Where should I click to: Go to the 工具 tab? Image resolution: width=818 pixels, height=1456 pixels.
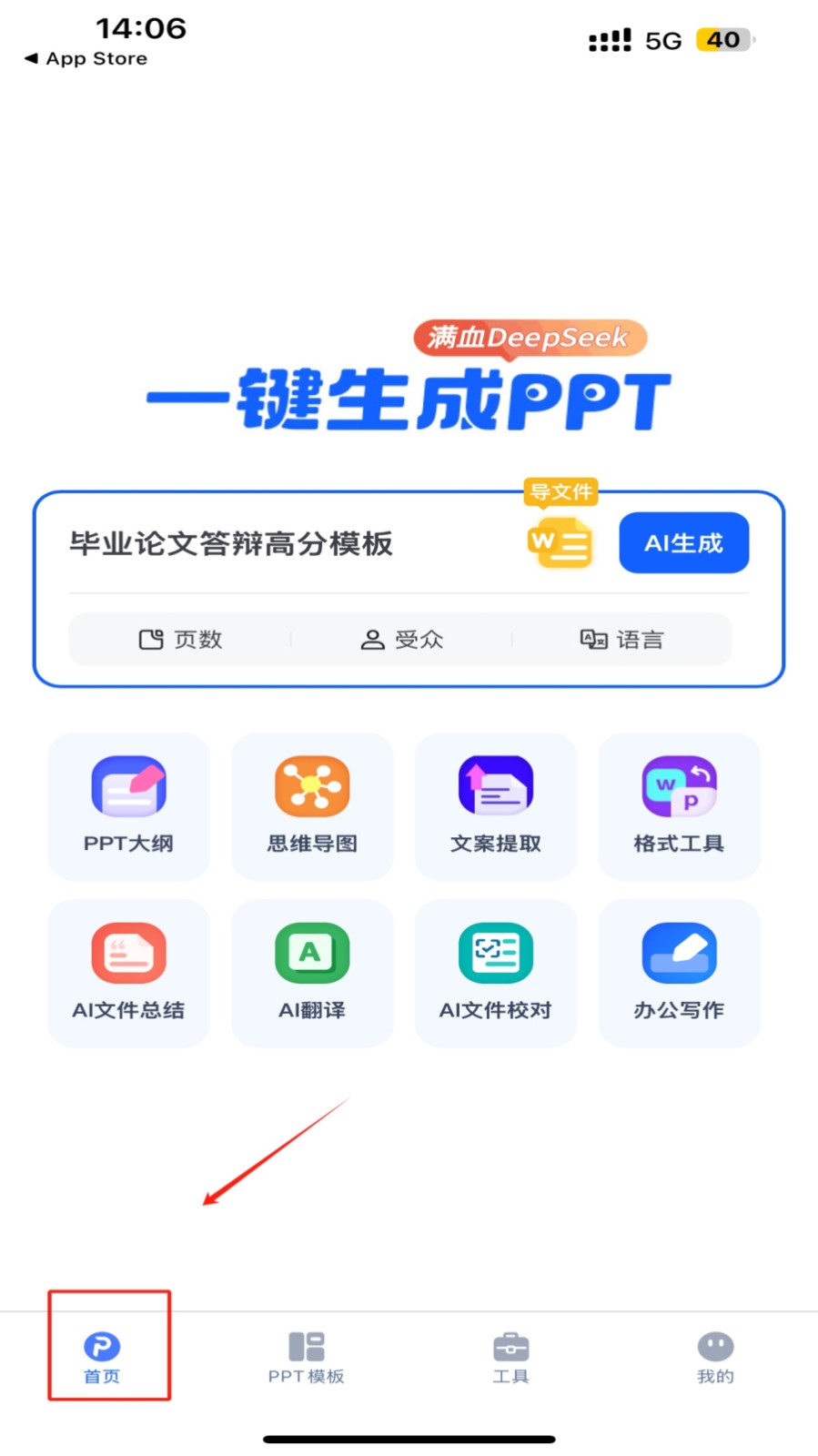pyautogui.click(x=510, y=1357)
